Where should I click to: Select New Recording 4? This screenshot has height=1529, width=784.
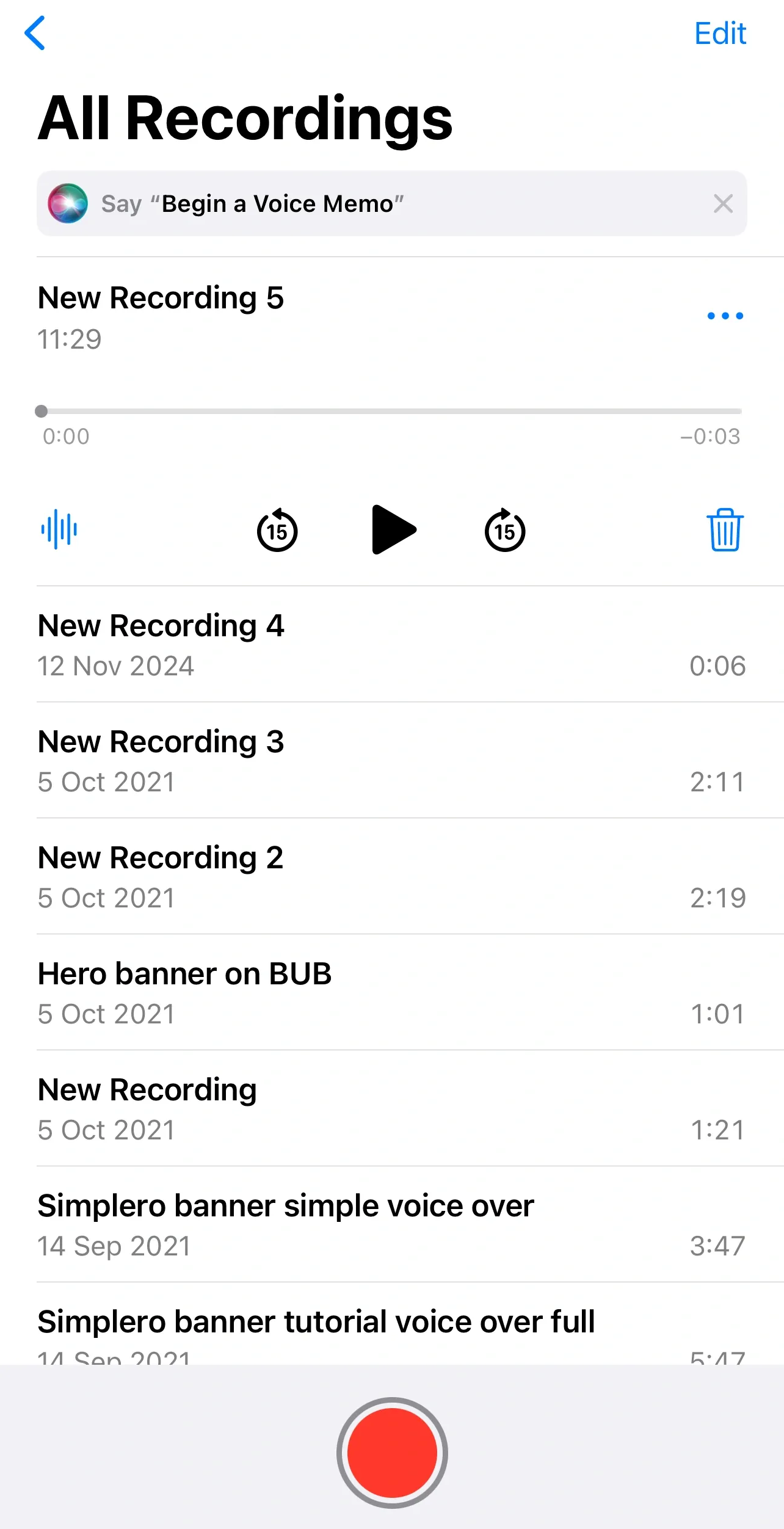coord(391,644)
